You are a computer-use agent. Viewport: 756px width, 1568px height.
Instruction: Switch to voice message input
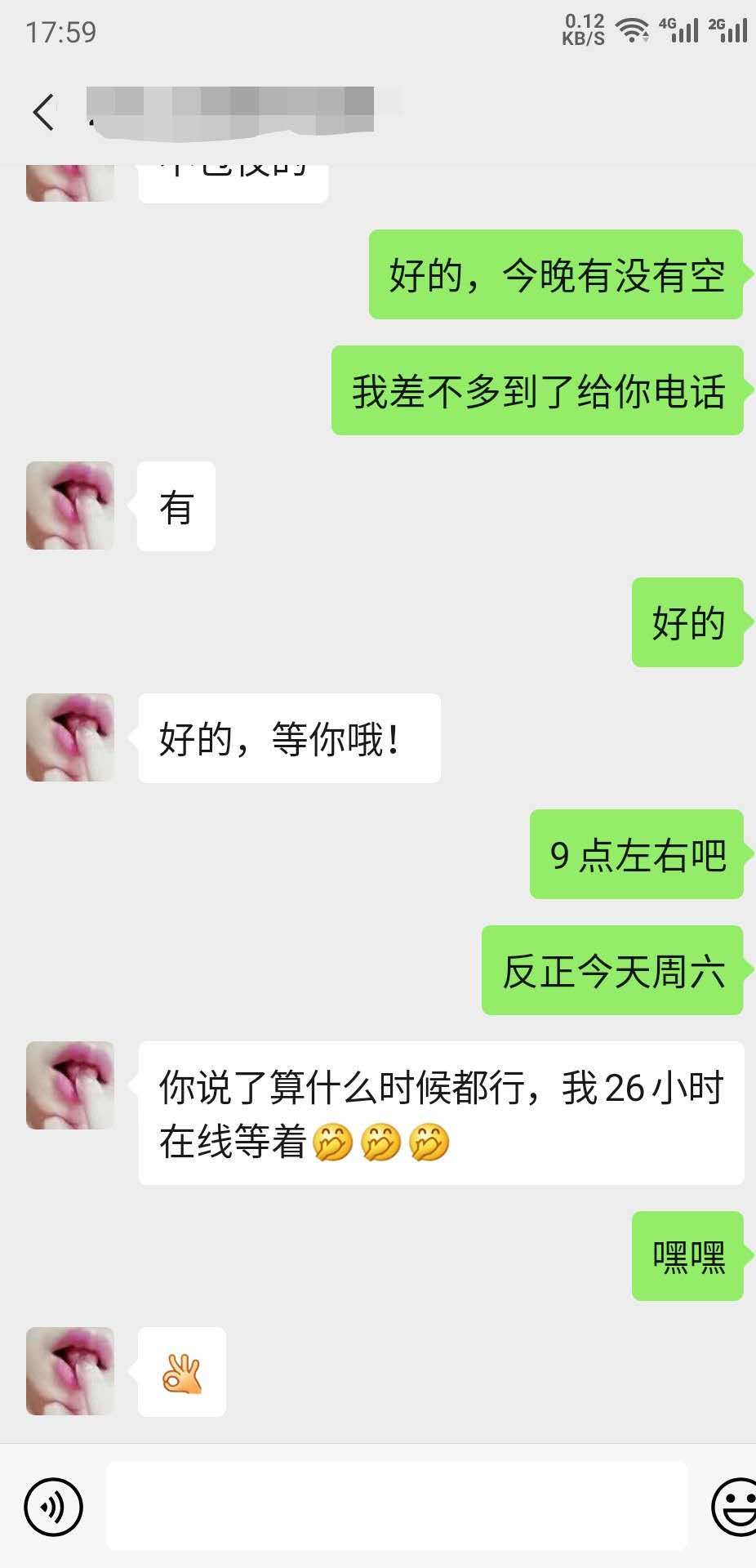[54, 1506]
